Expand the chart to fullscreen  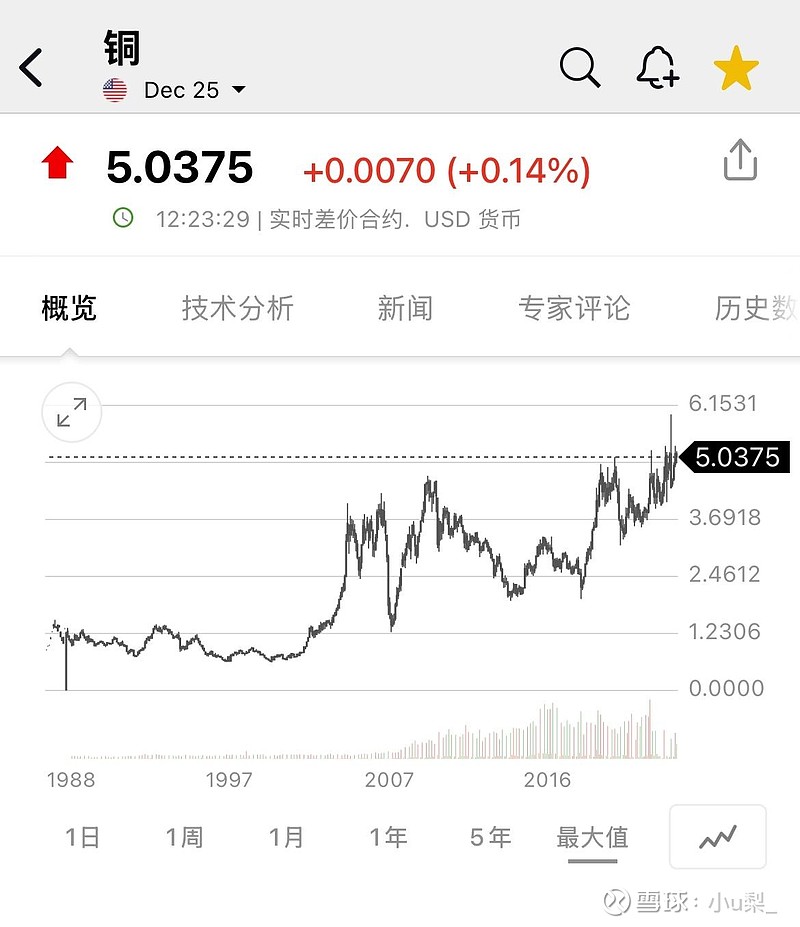pyautogui.click(x=70, y=412)
